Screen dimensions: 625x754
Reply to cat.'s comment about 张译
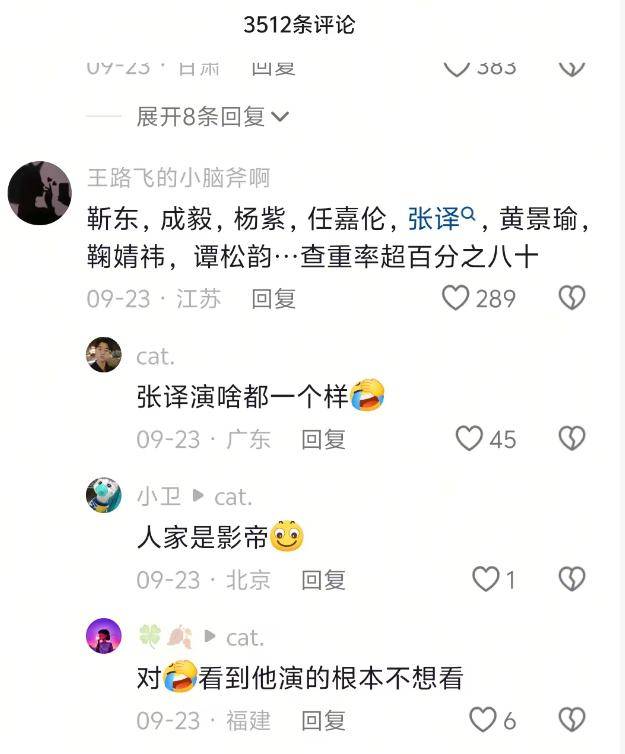point(323,439)
